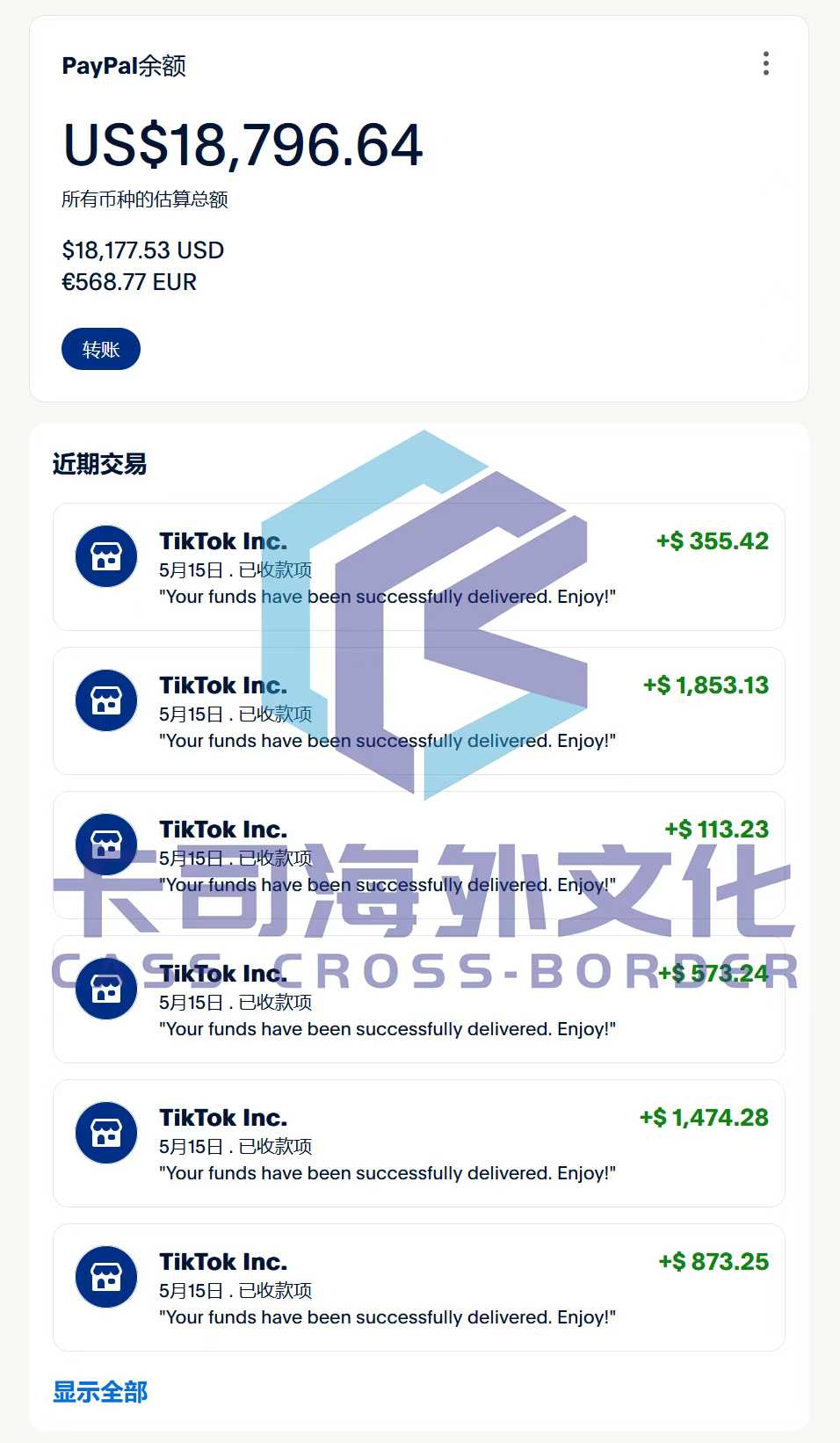The width and height of the screenshot is (840, 1443).
Task: Open the PayPal balance overflow menu
Action: 766,63
